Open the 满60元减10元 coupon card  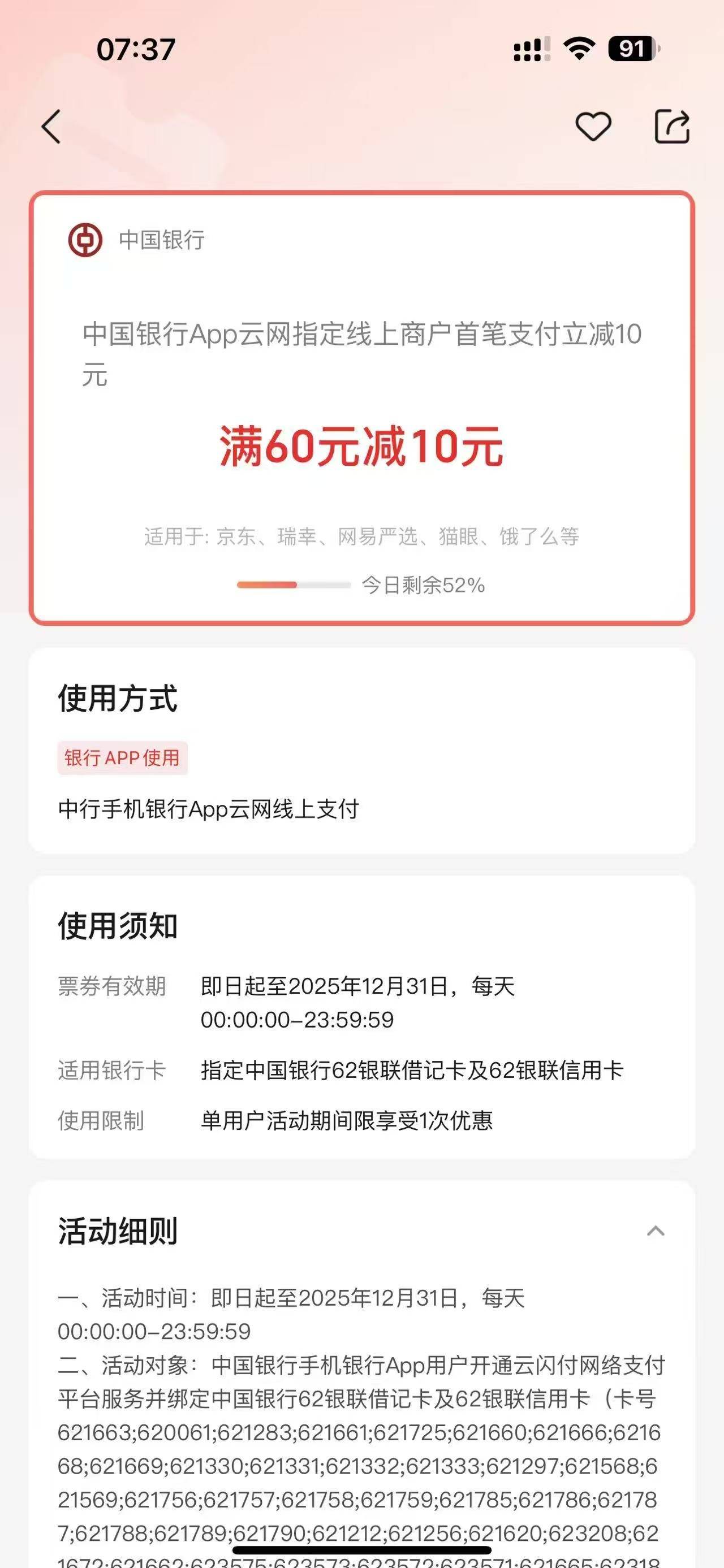361,445
